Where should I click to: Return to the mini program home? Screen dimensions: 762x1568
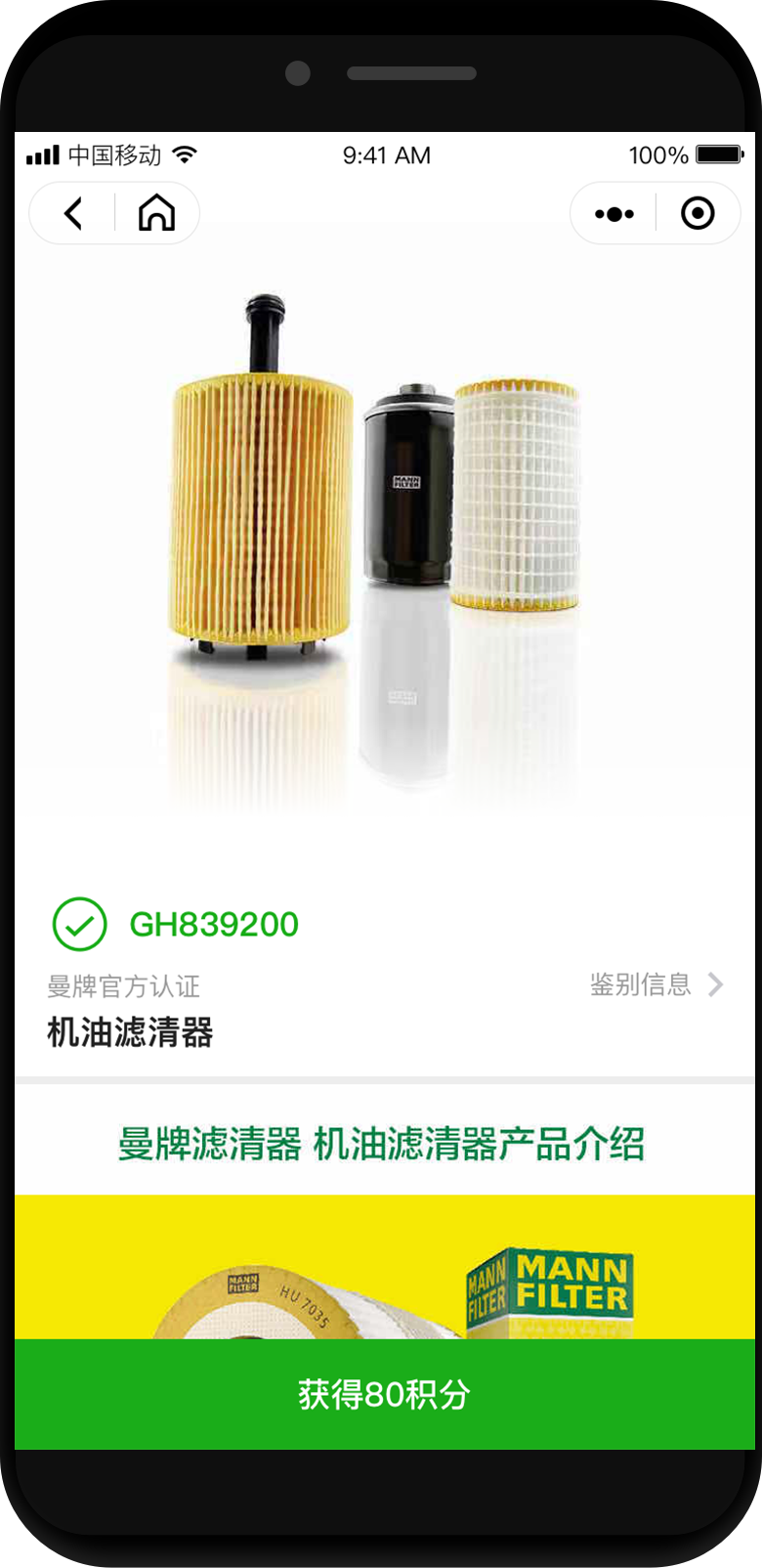(x=156, y=213)
